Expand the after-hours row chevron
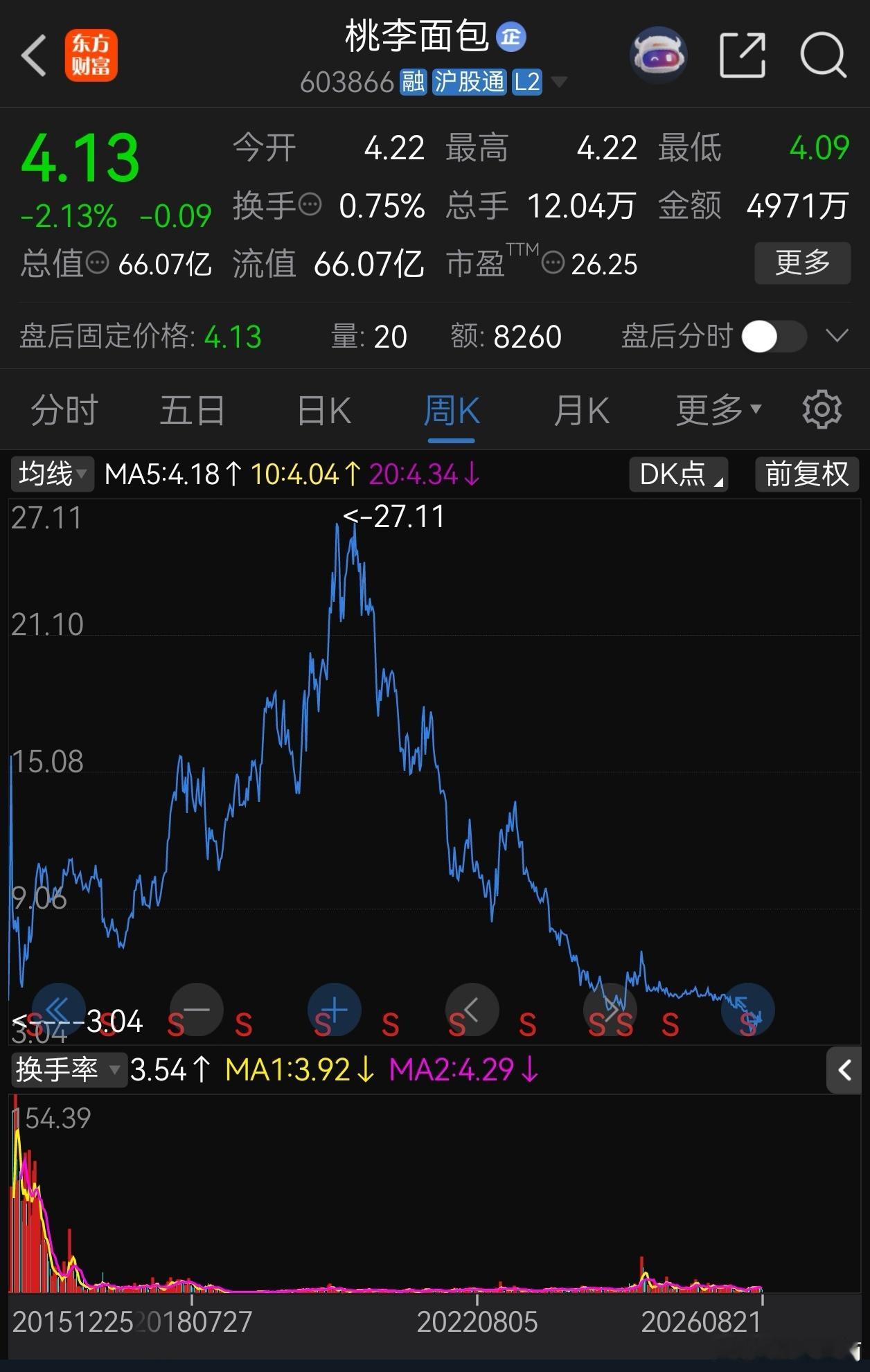 click(837, 337)
